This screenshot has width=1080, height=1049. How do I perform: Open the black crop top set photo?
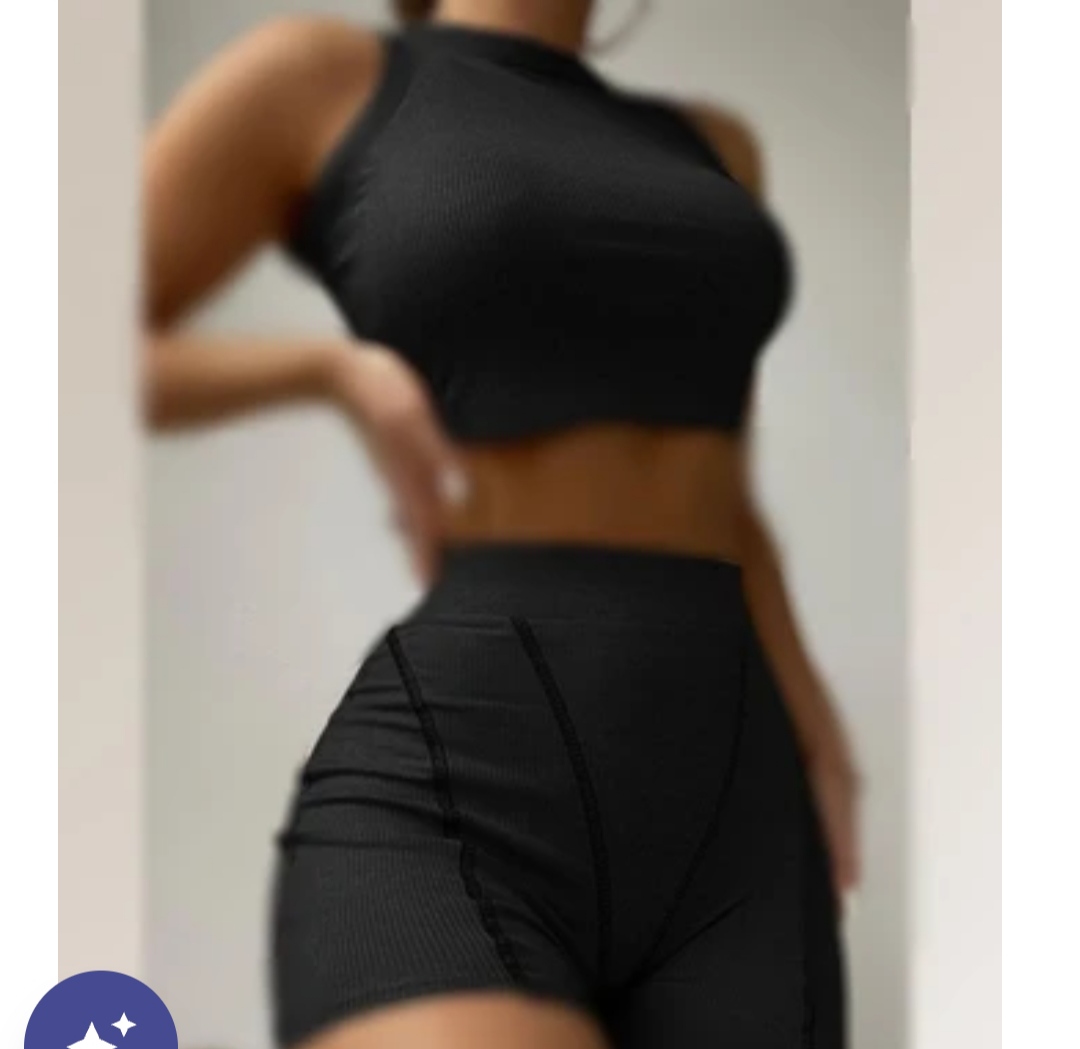(x=530, y=500)
